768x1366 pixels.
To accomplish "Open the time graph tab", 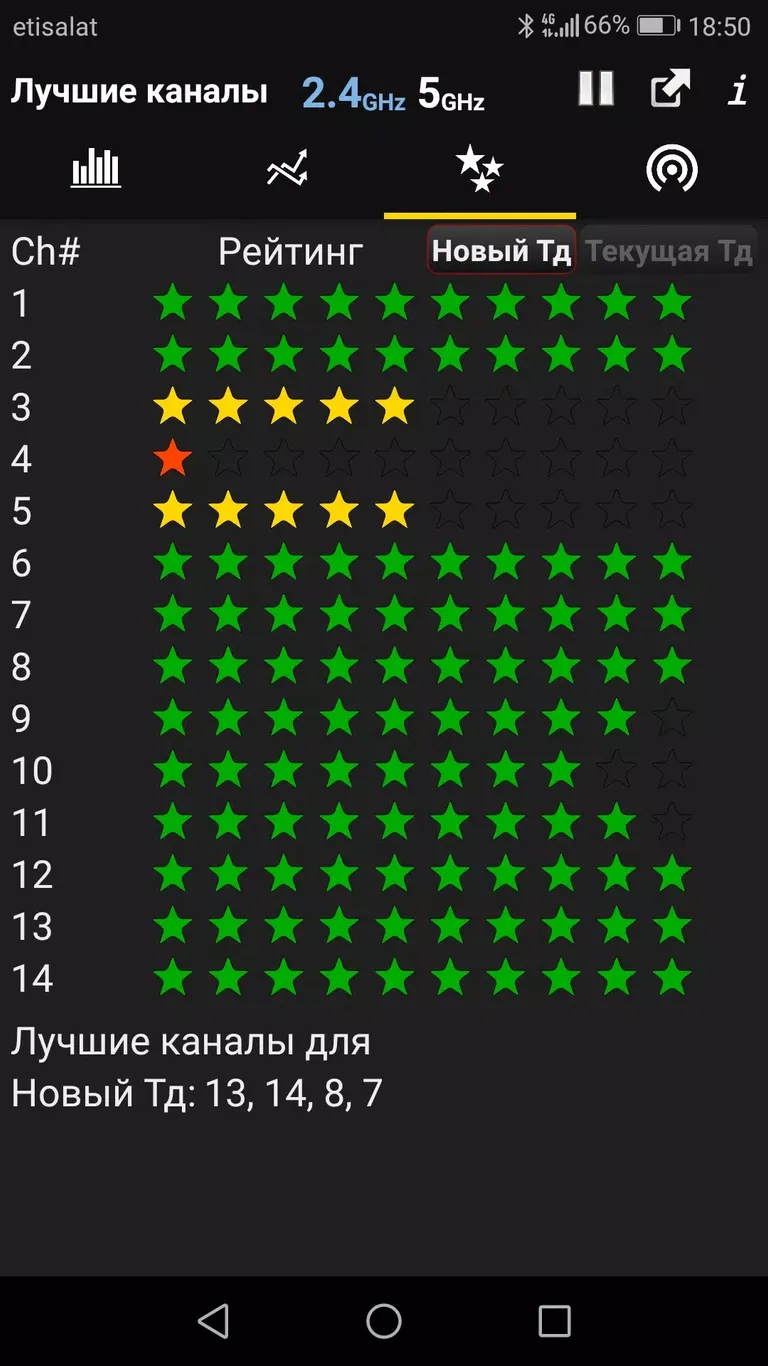I will click(287, 168).
